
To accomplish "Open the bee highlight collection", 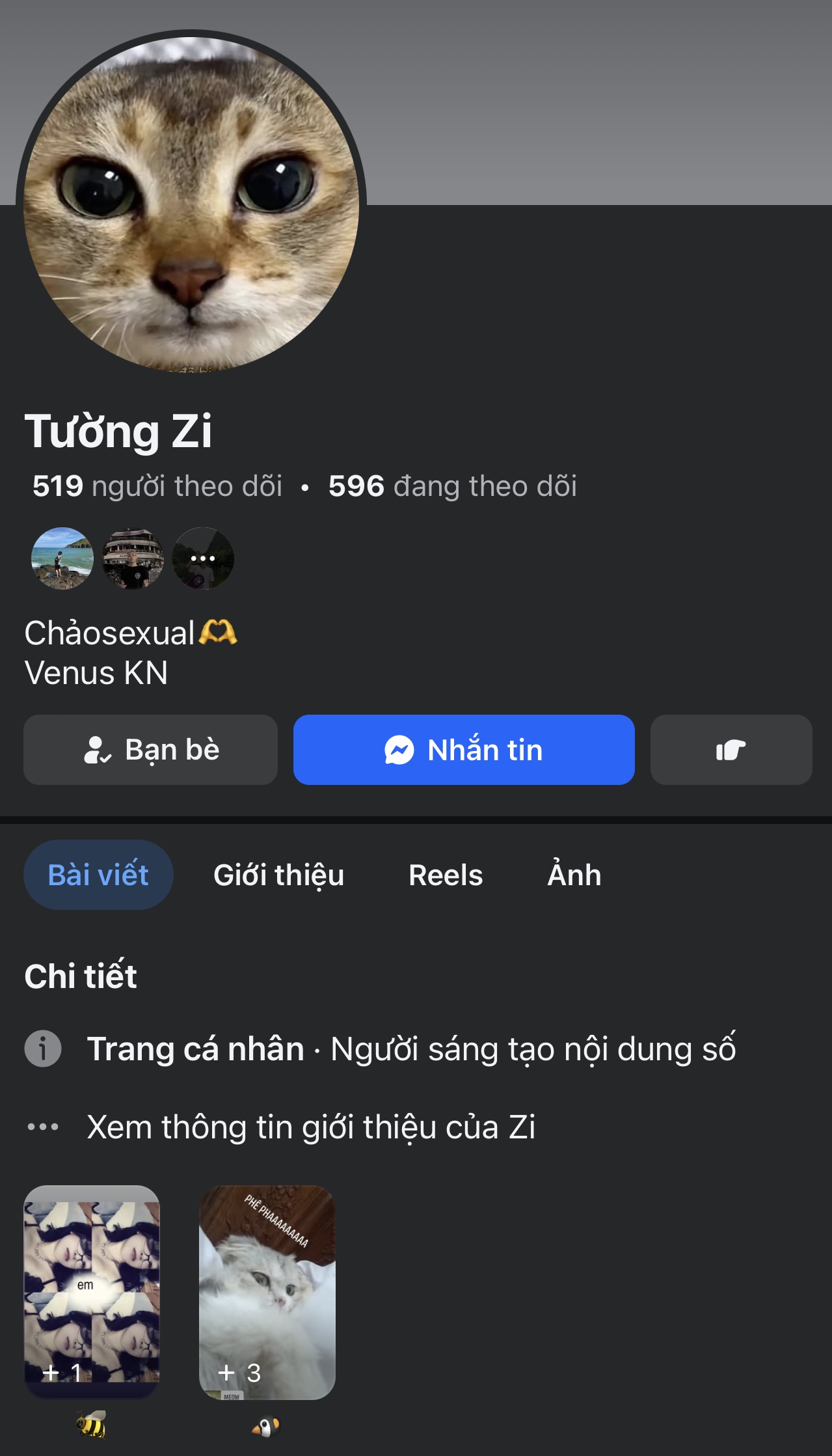I will (x=92, y=1292).
